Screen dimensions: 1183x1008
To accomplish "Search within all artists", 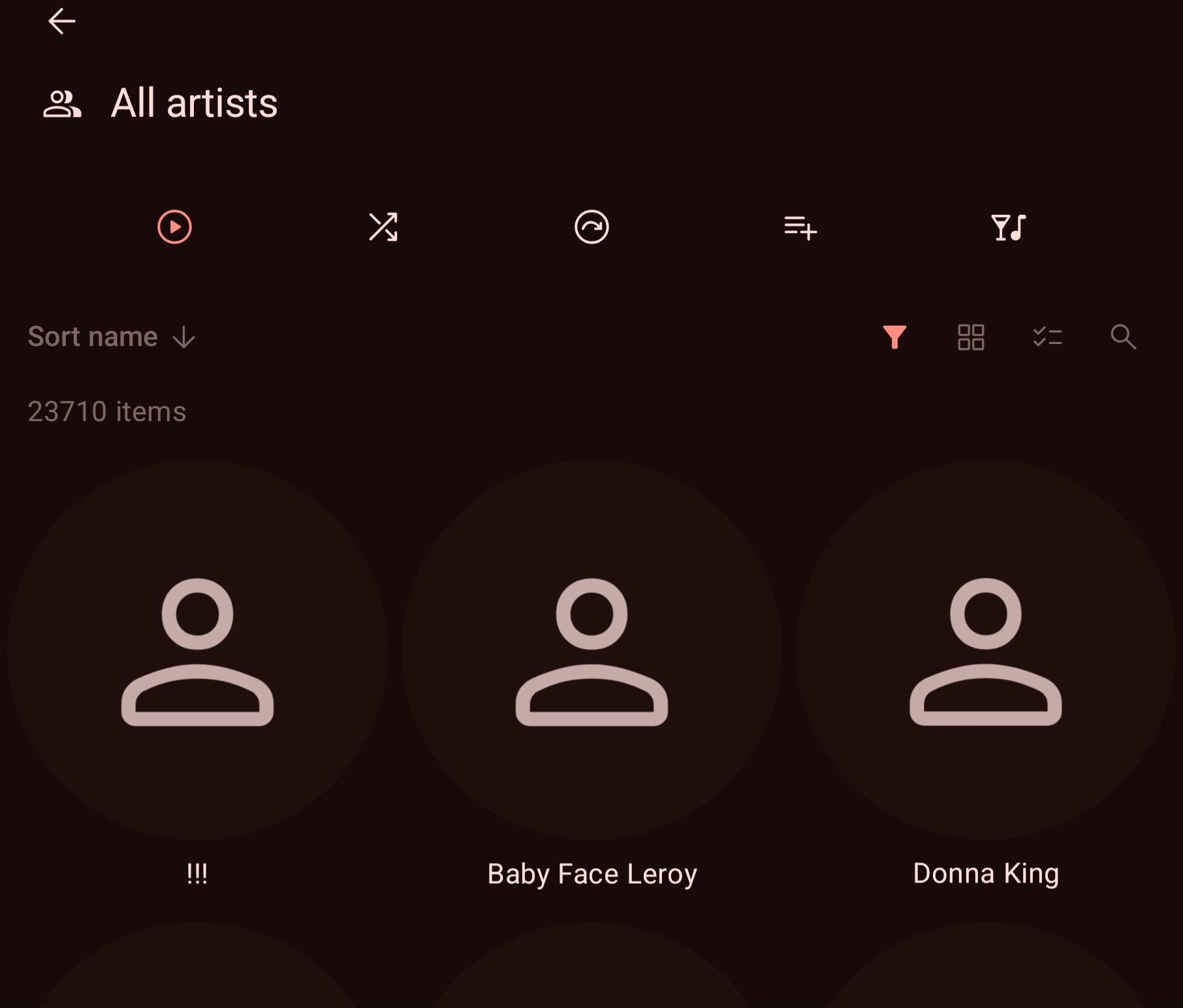I will [1123, 337].
